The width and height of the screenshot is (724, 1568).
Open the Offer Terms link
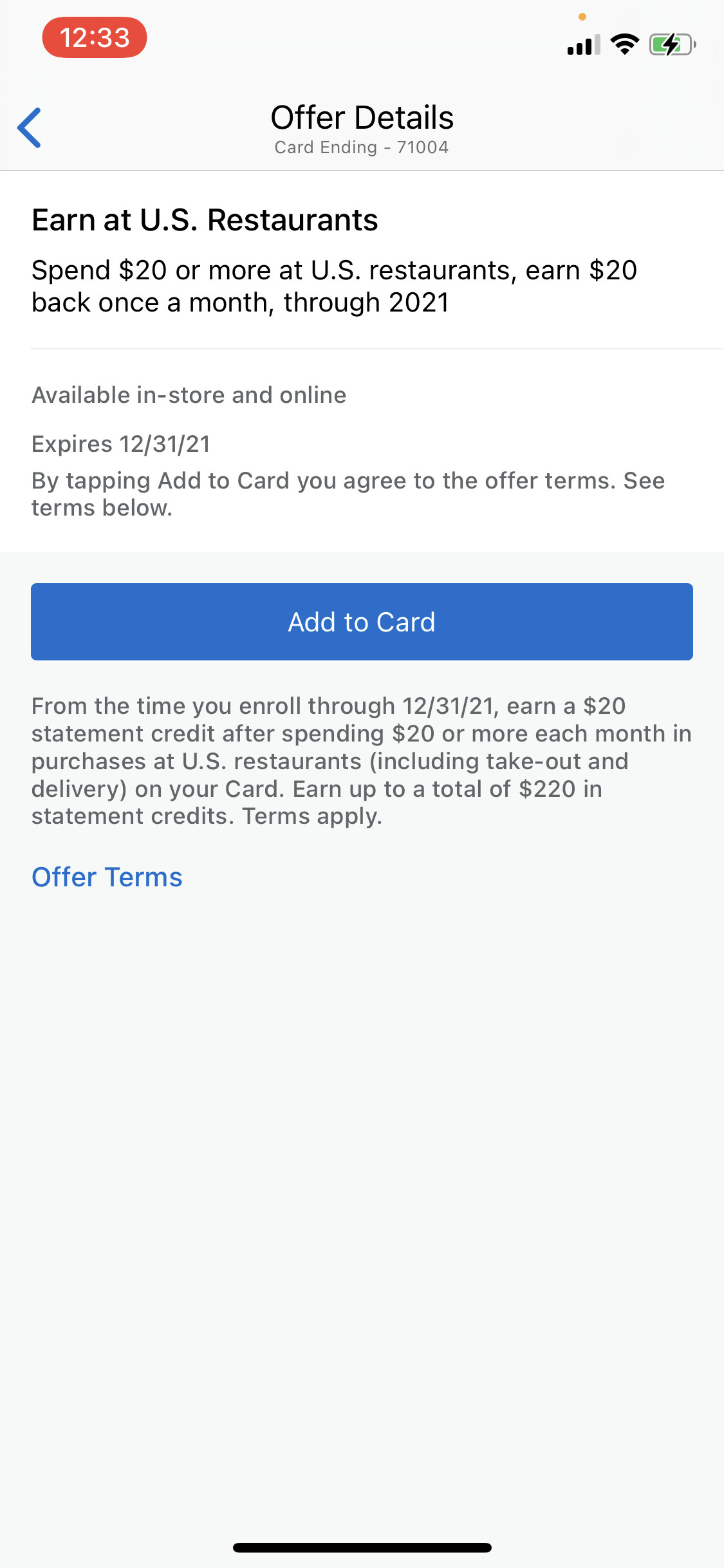point(107,877)
